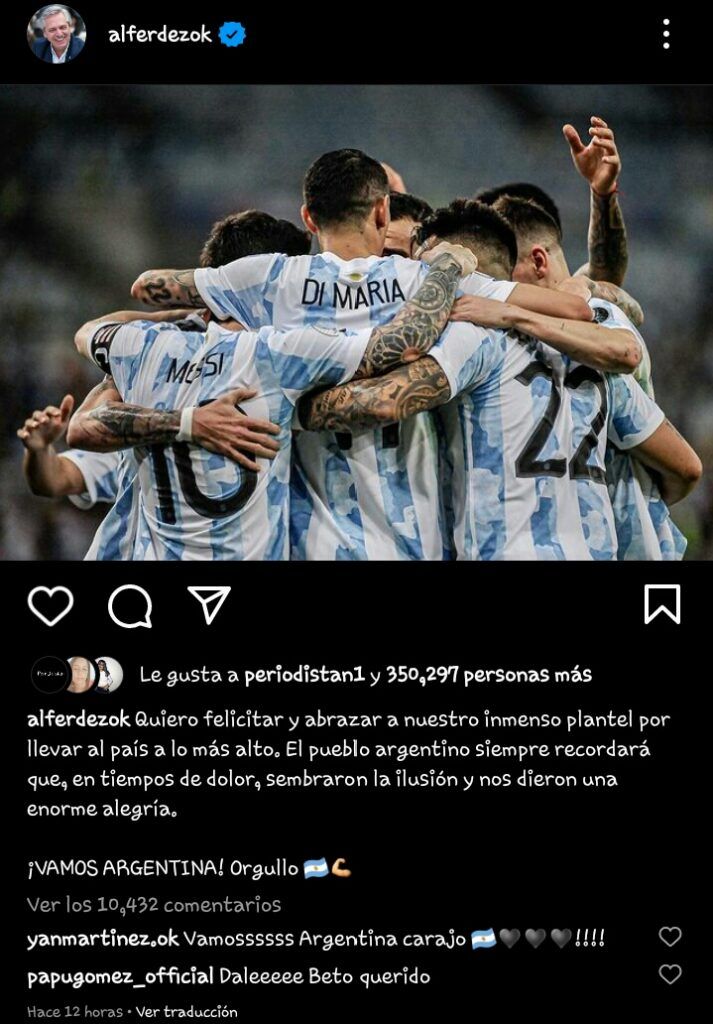The image size is (713, 1024).
Task: Open papugomez_official's profile from comment
Action: pos(120,976)
